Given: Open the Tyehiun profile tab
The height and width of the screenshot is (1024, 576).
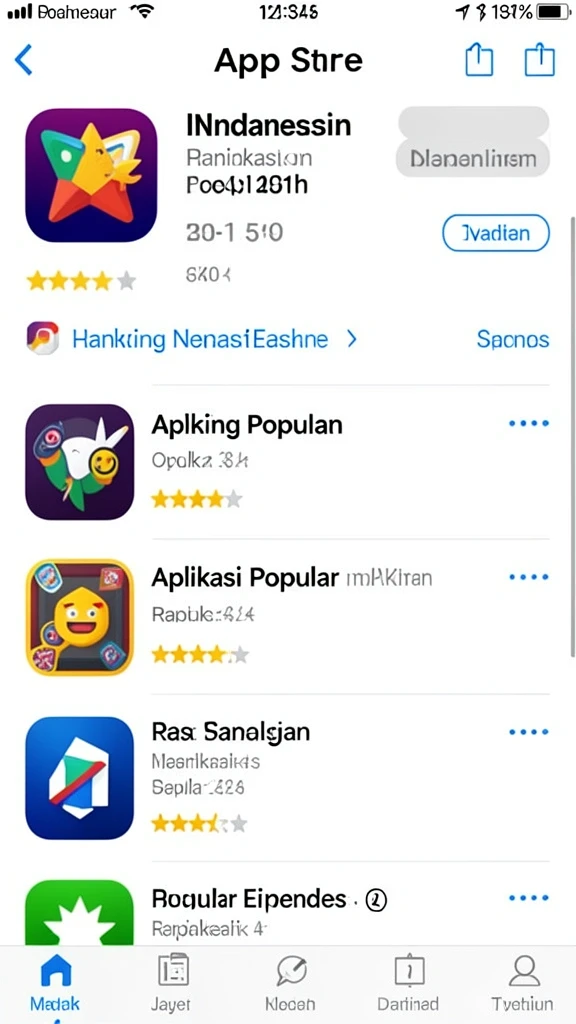Looking at the screenshot, I should point(522,983).
